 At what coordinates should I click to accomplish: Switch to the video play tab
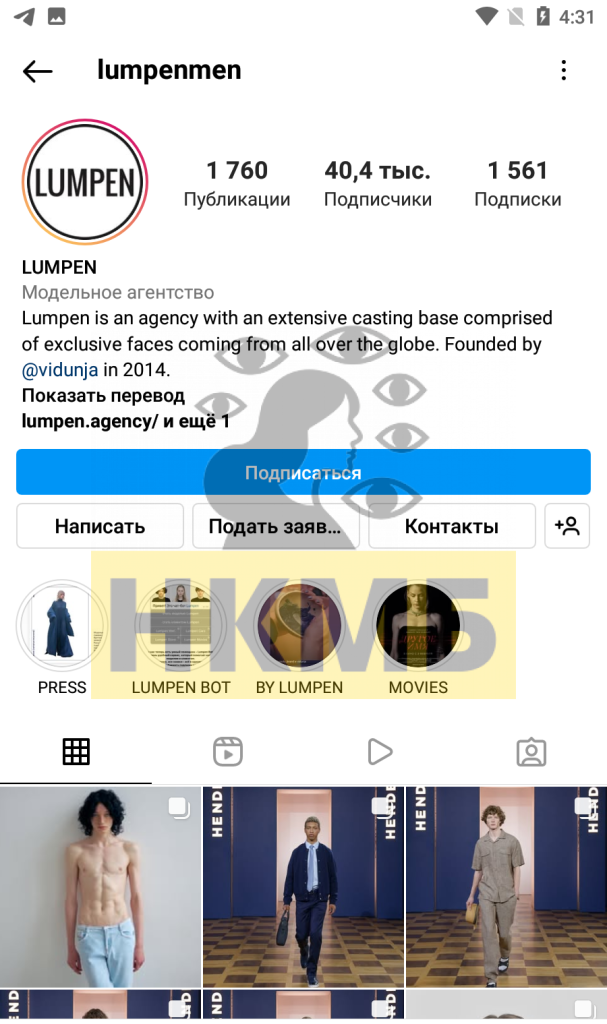point(380,752)
